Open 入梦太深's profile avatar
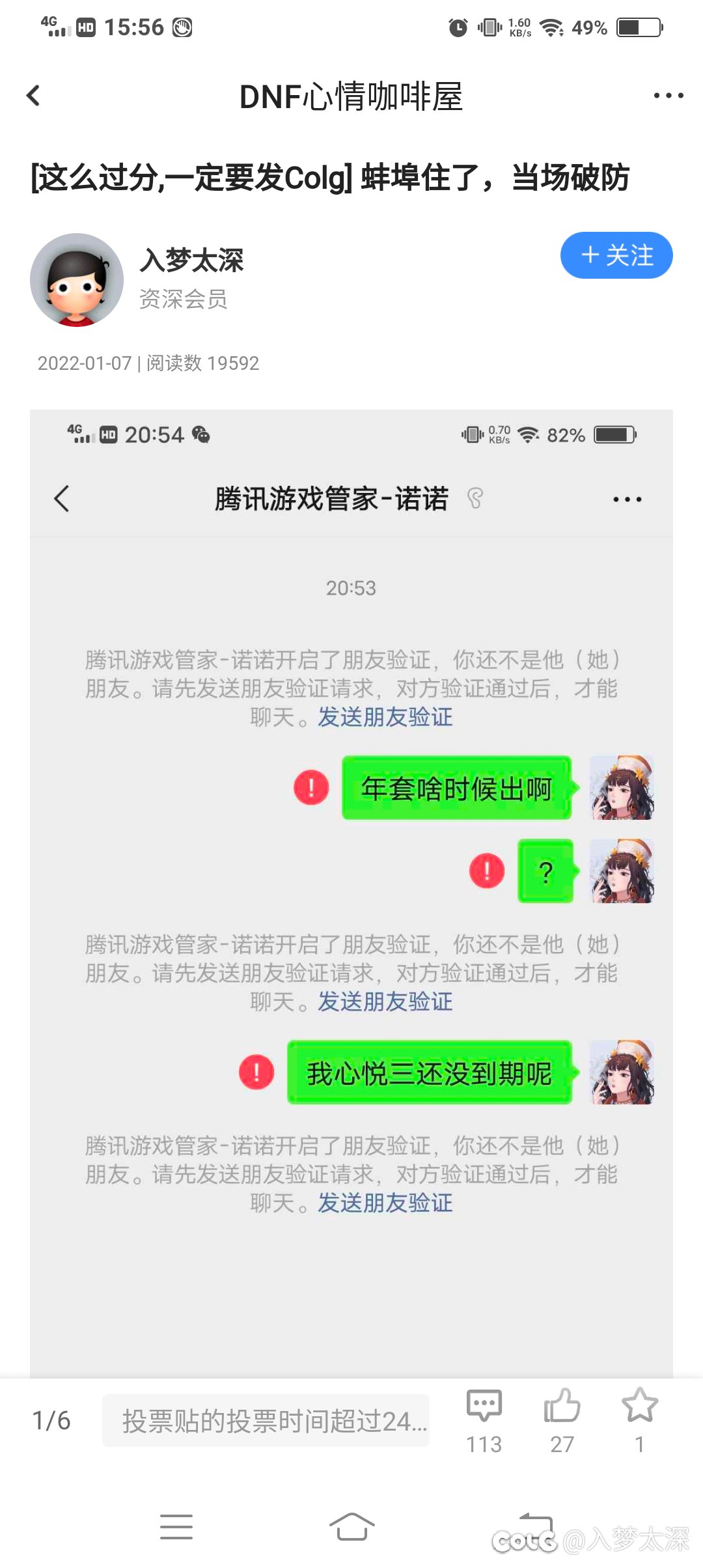The image size is (703, 1568). (77, 280)
